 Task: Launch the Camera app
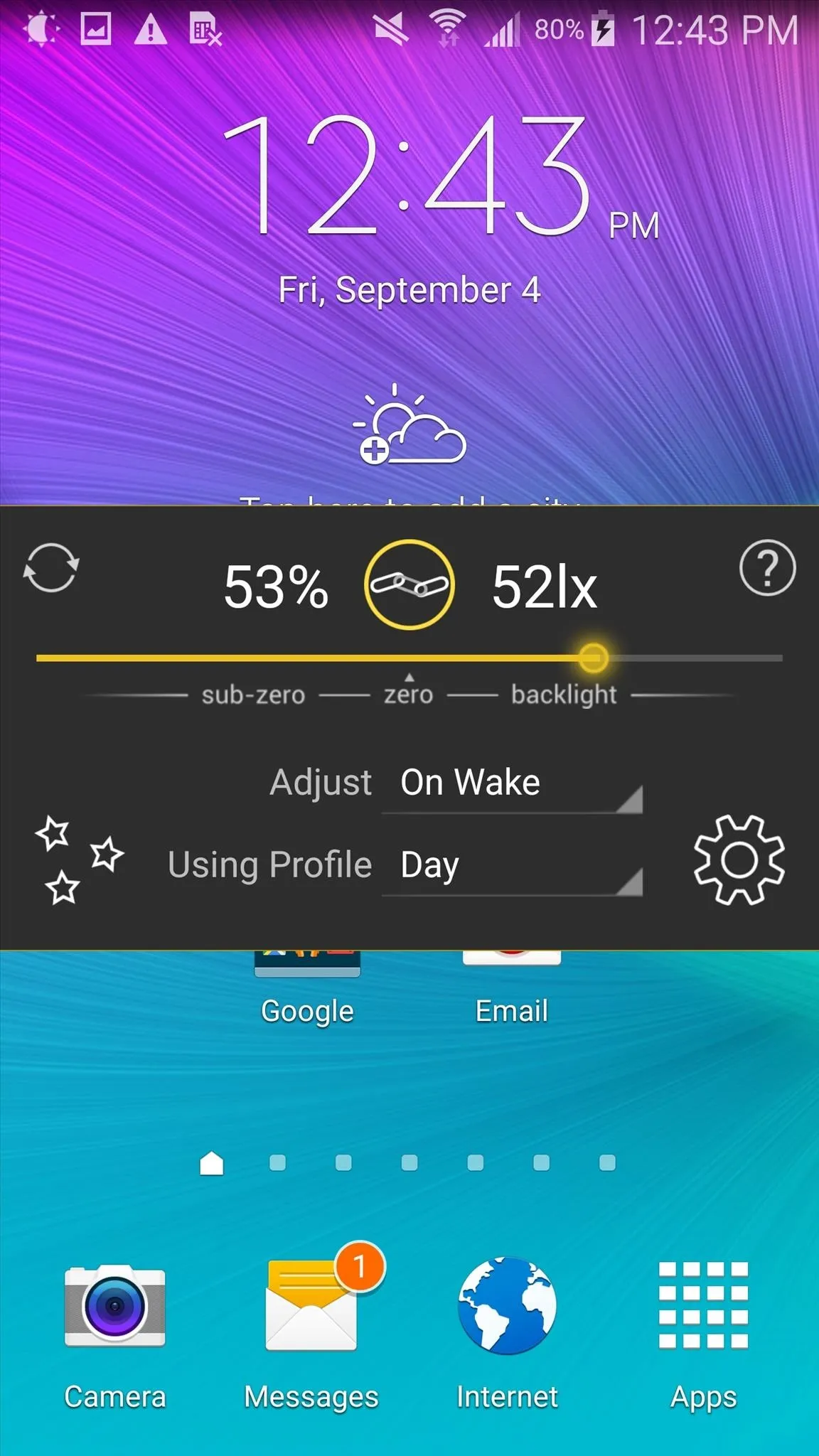(x=115, y=1337)
